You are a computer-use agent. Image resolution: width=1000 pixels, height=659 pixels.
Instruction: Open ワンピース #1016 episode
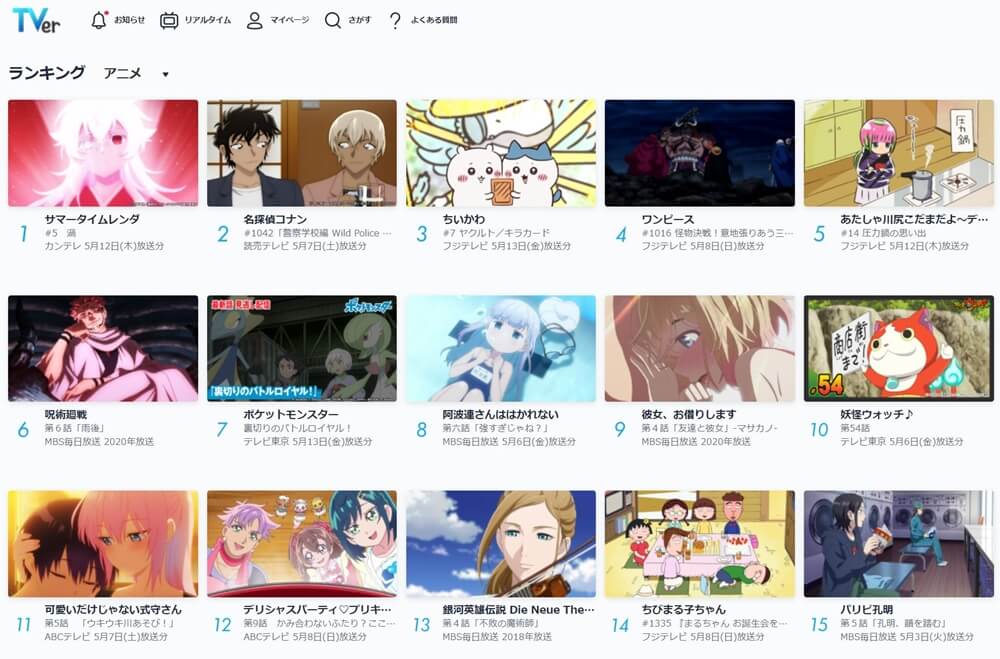click(699, 153)
